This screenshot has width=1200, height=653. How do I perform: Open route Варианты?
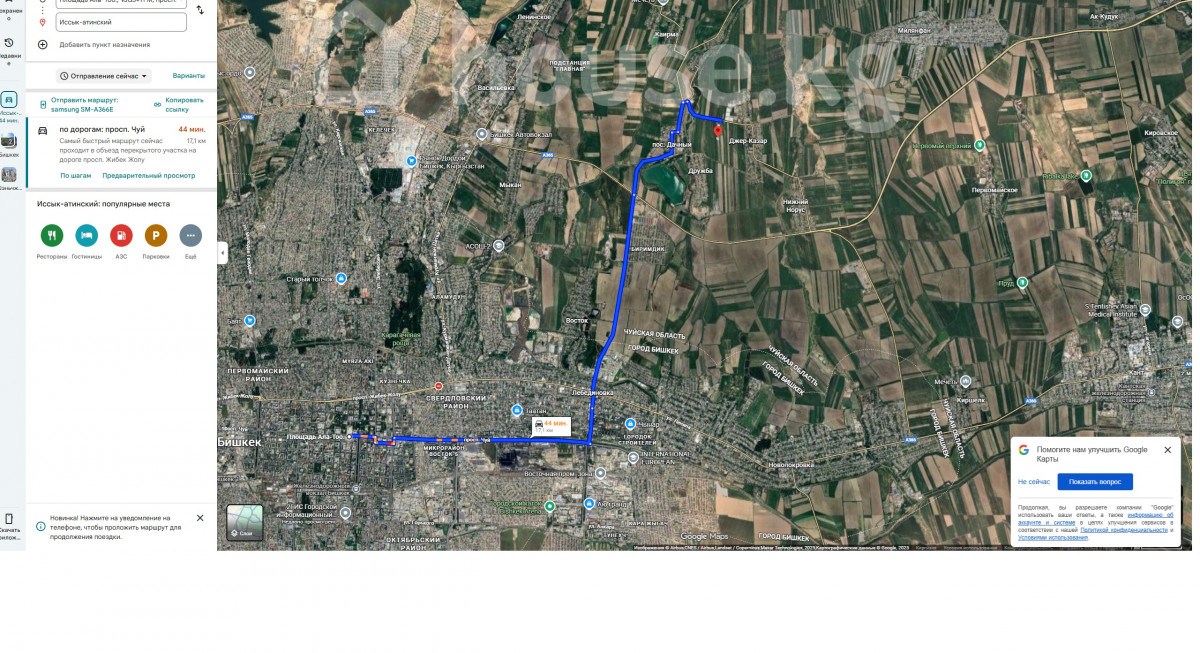point(188,76)
